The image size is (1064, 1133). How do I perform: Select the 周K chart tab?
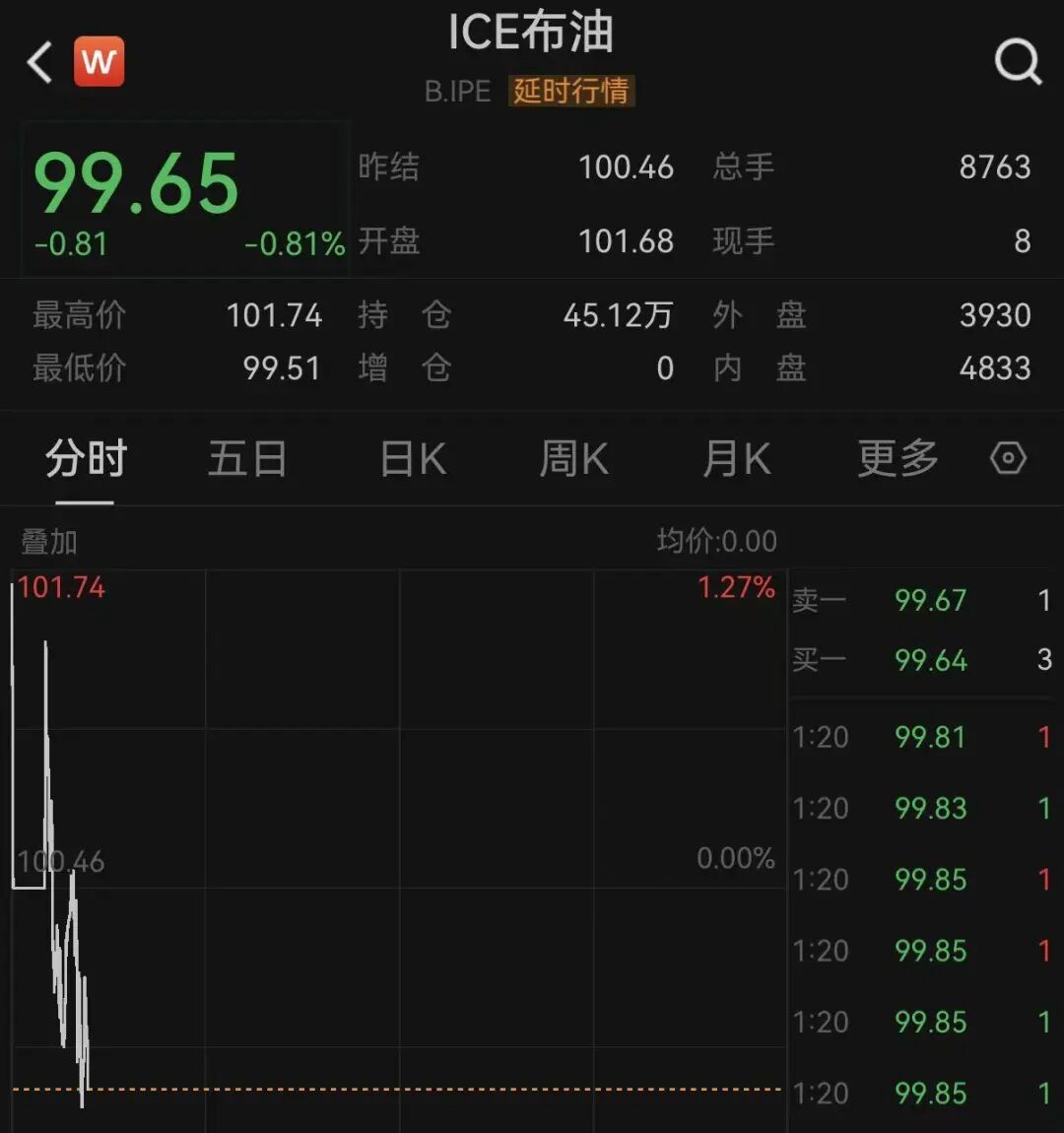tap(573, 459)
